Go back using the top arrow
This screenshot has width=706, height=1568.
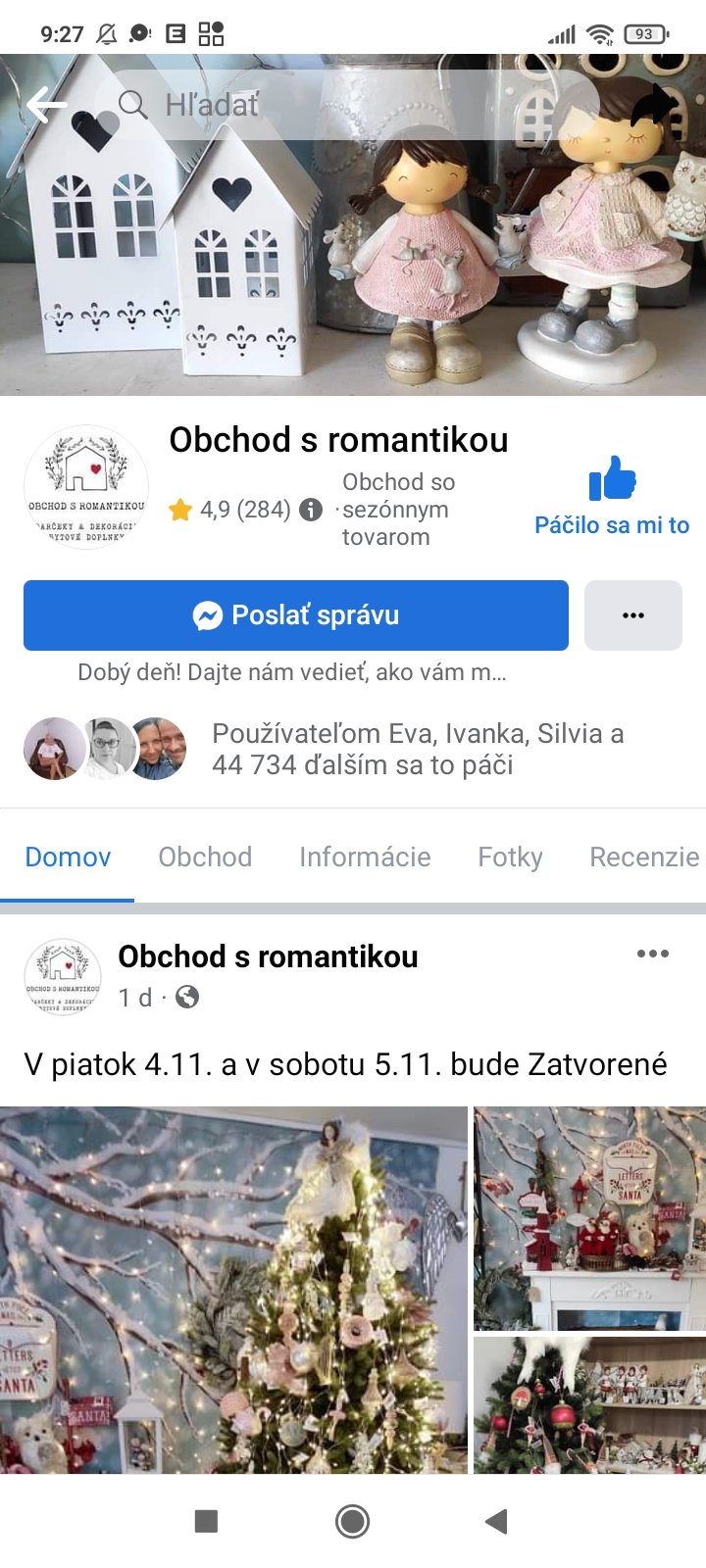(46, 105)
